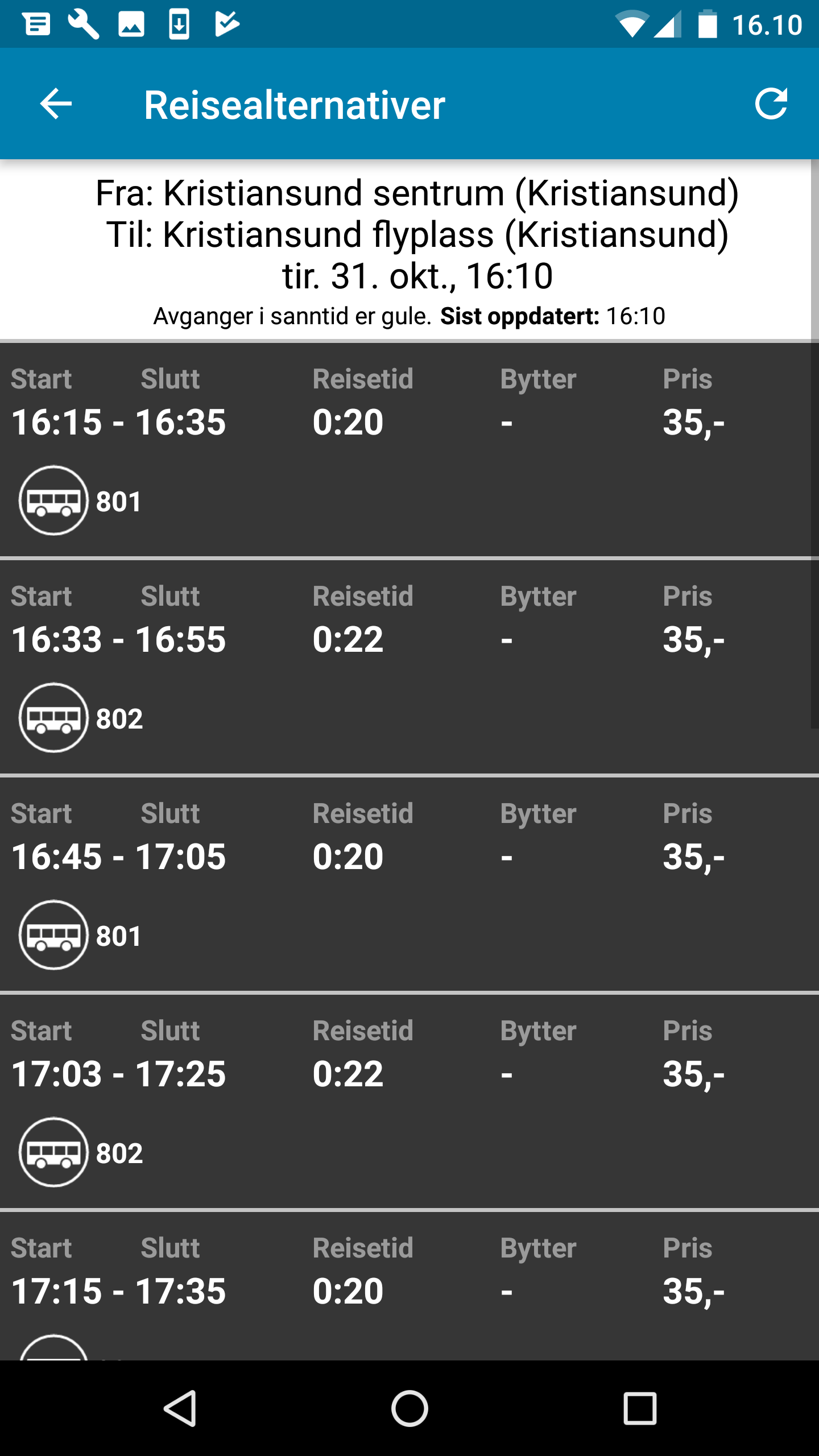View details for the 16:45 - 17:05 departure

(x=409, y=884)
